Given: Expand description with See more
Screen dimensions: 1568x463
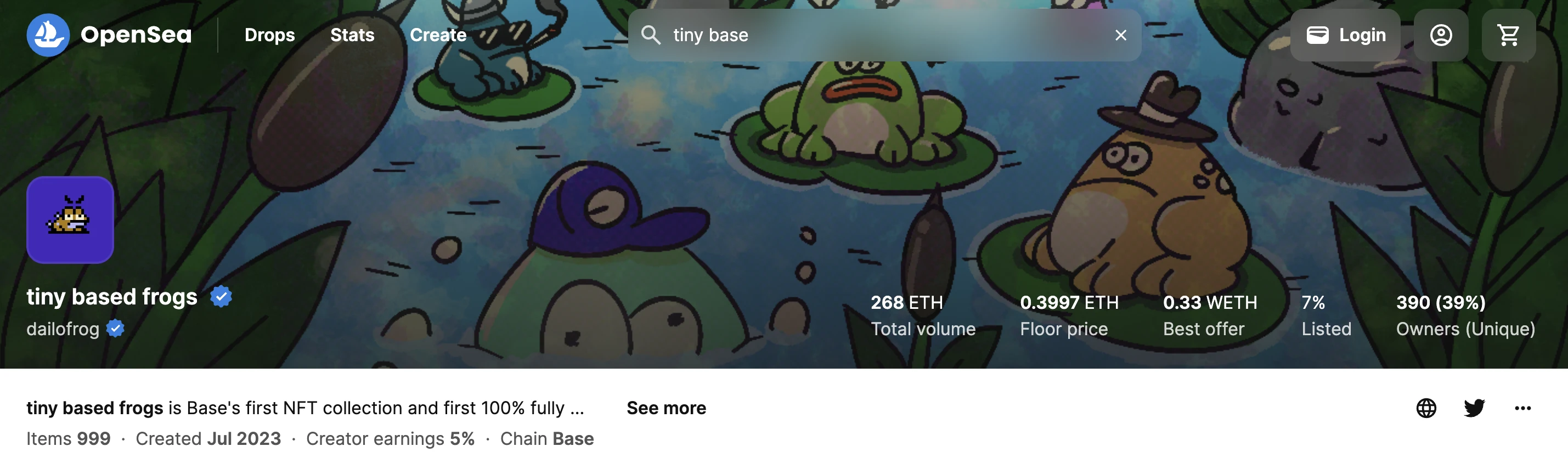Looking at the screenshot, I should 666,408.
